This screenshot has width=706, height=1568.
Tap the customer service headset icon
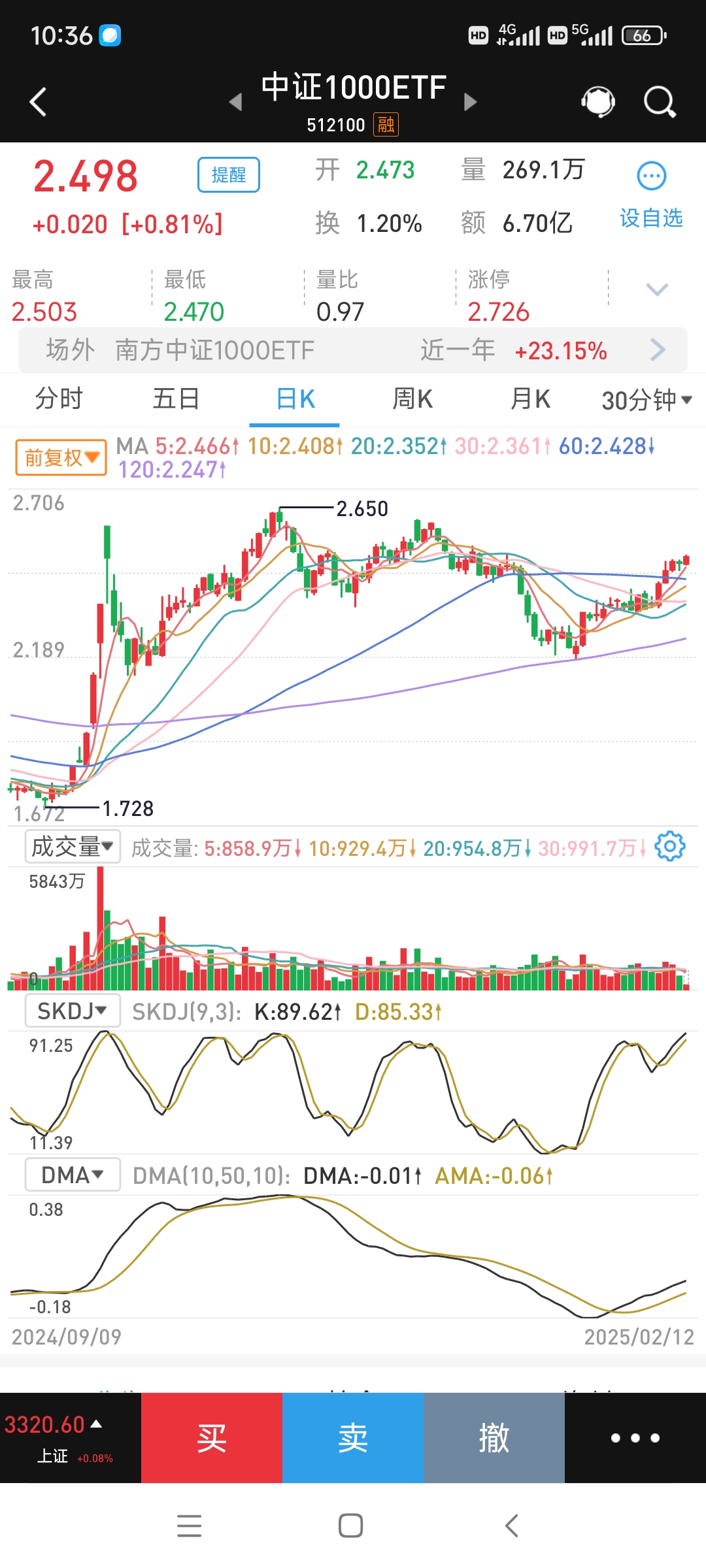(x=596, y=101)
